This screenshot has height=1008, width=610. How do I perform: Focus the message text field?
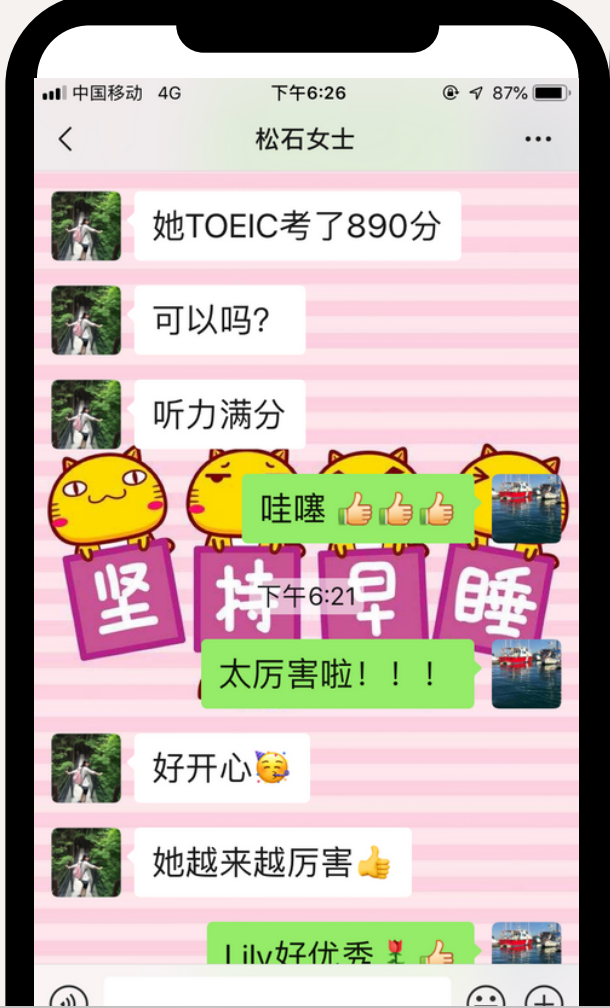coord(278,995)
